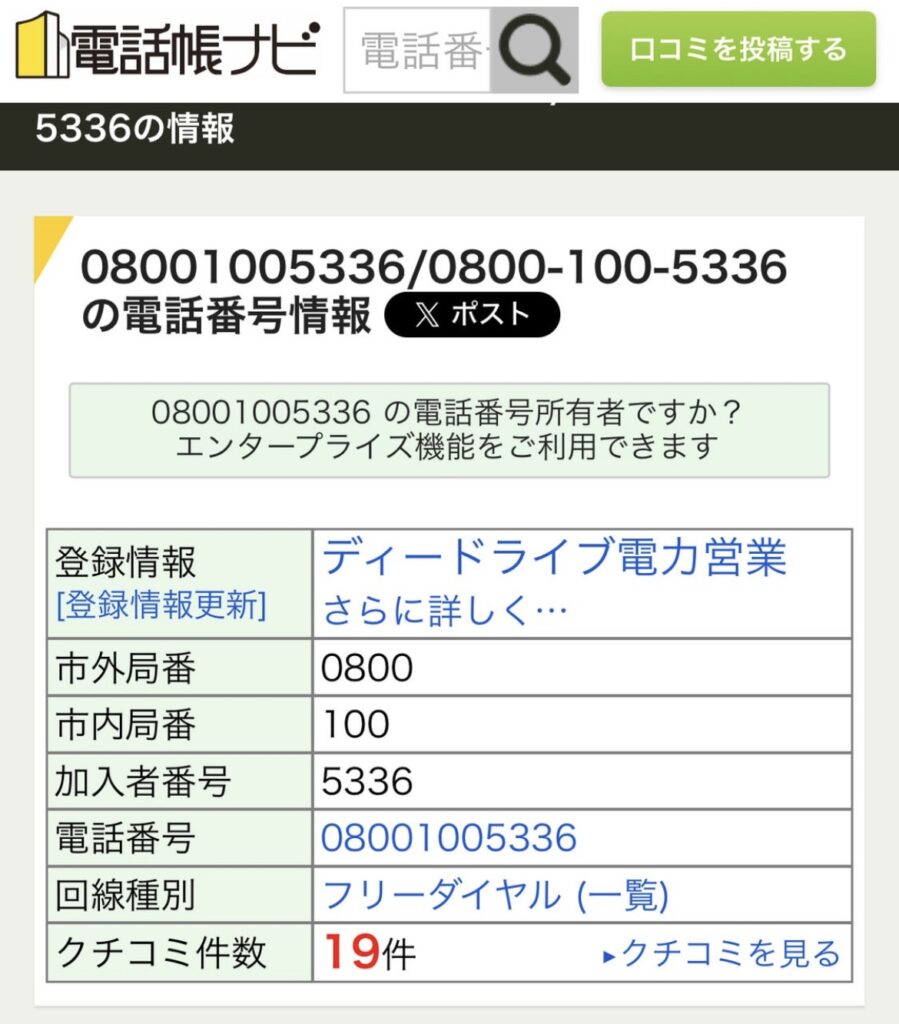
Task: Open the 登録情報更新 link
Action: coord(162,606)
